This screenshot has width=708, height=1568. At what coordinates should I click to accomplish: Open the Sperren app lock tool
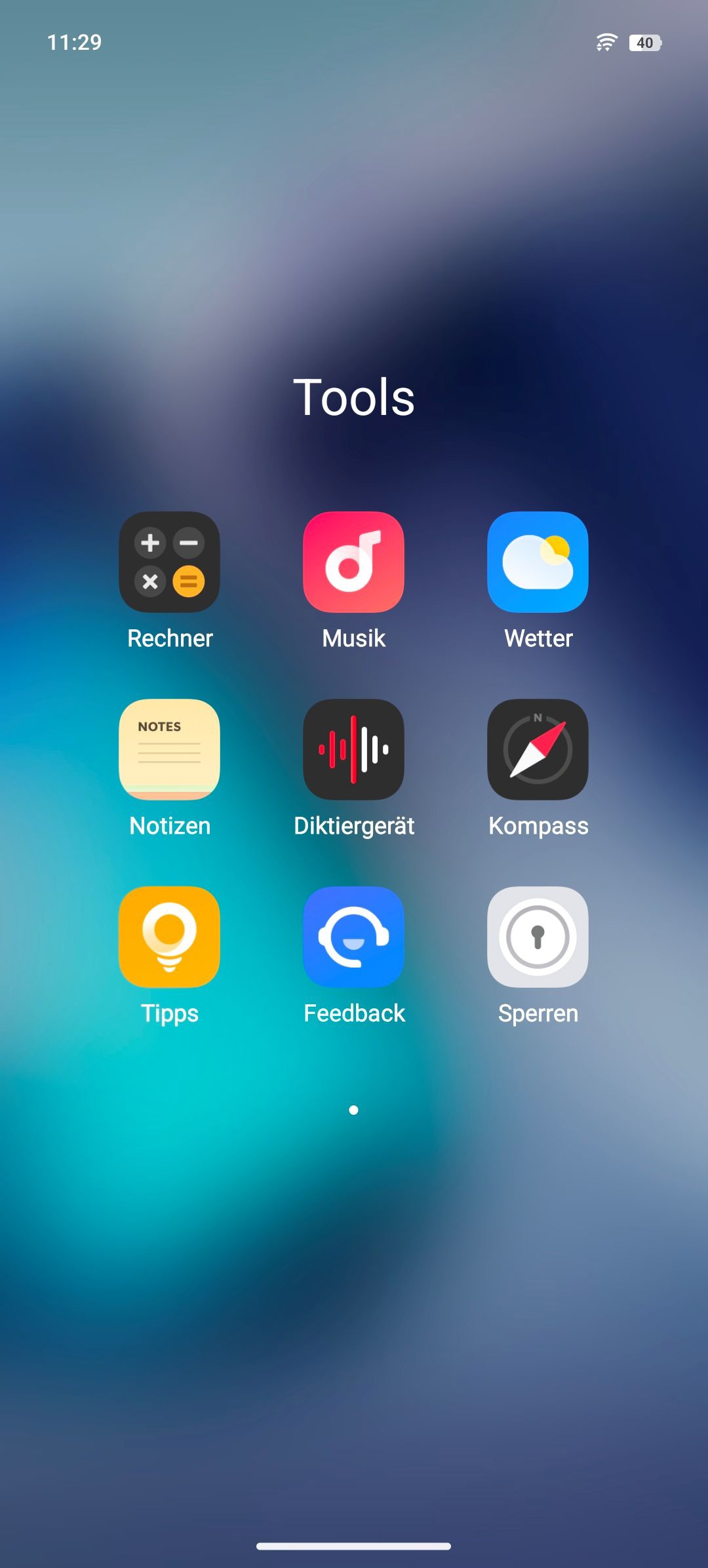[538, 936]
